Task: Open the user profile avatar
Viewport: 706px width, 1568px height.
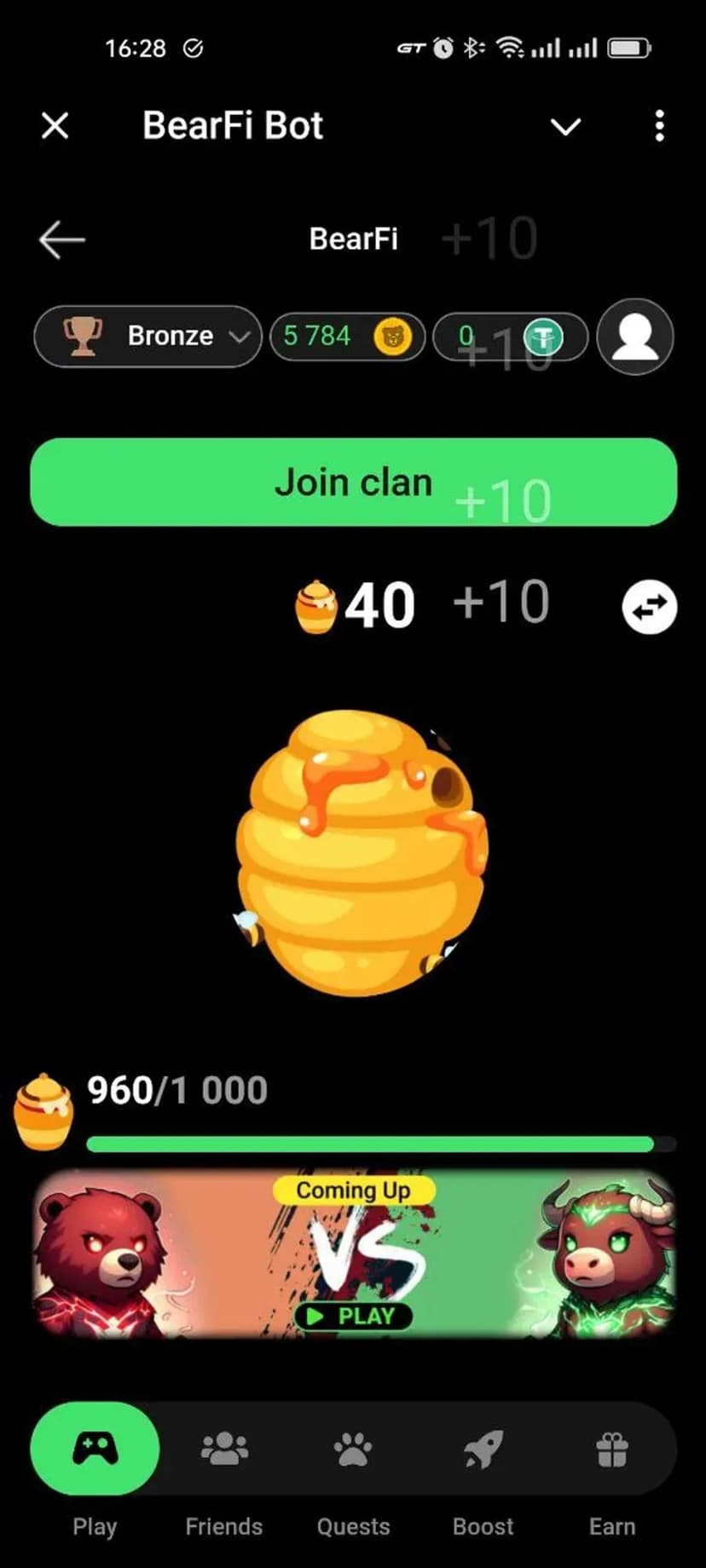Action: pos(635,337)
